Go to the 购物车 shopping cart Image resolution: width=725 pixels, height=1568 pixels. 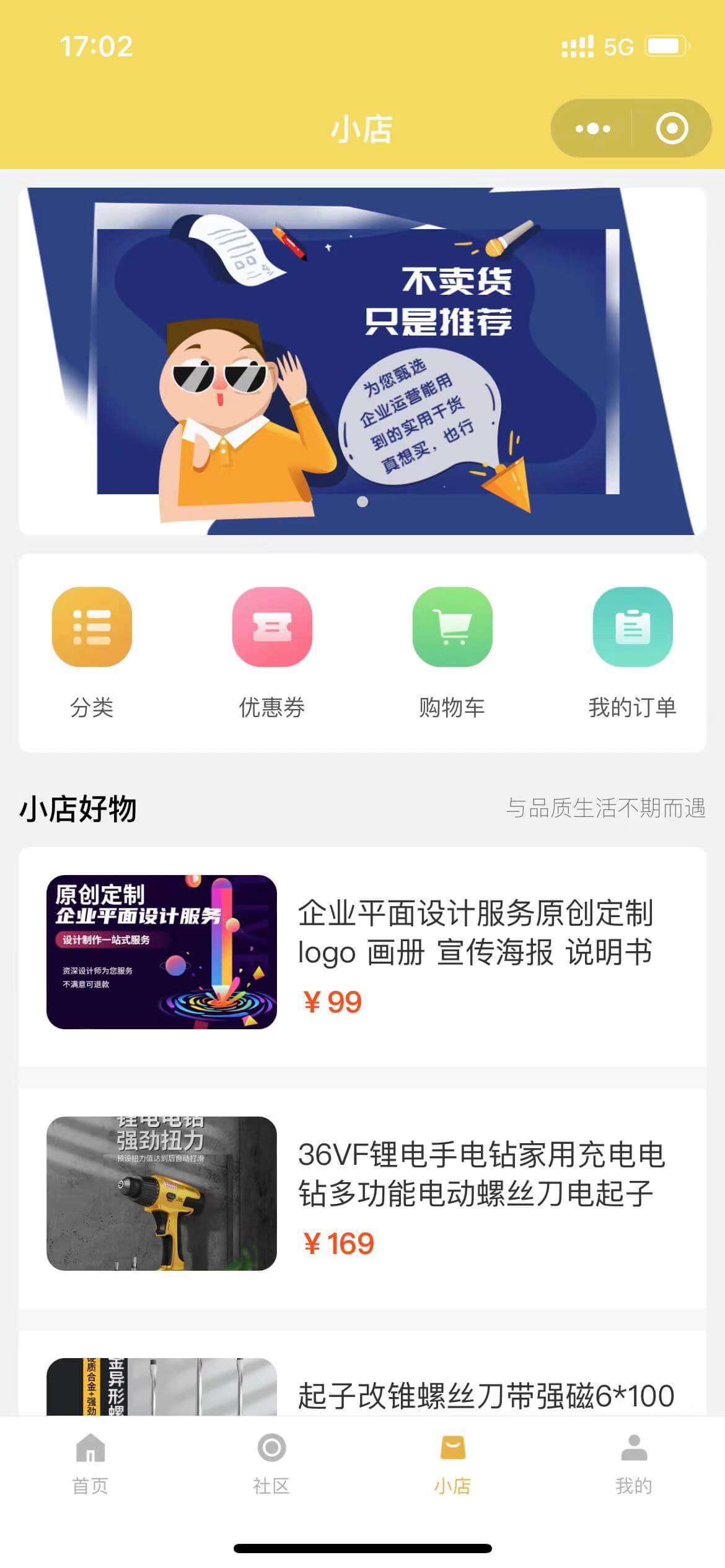[452, 651]
